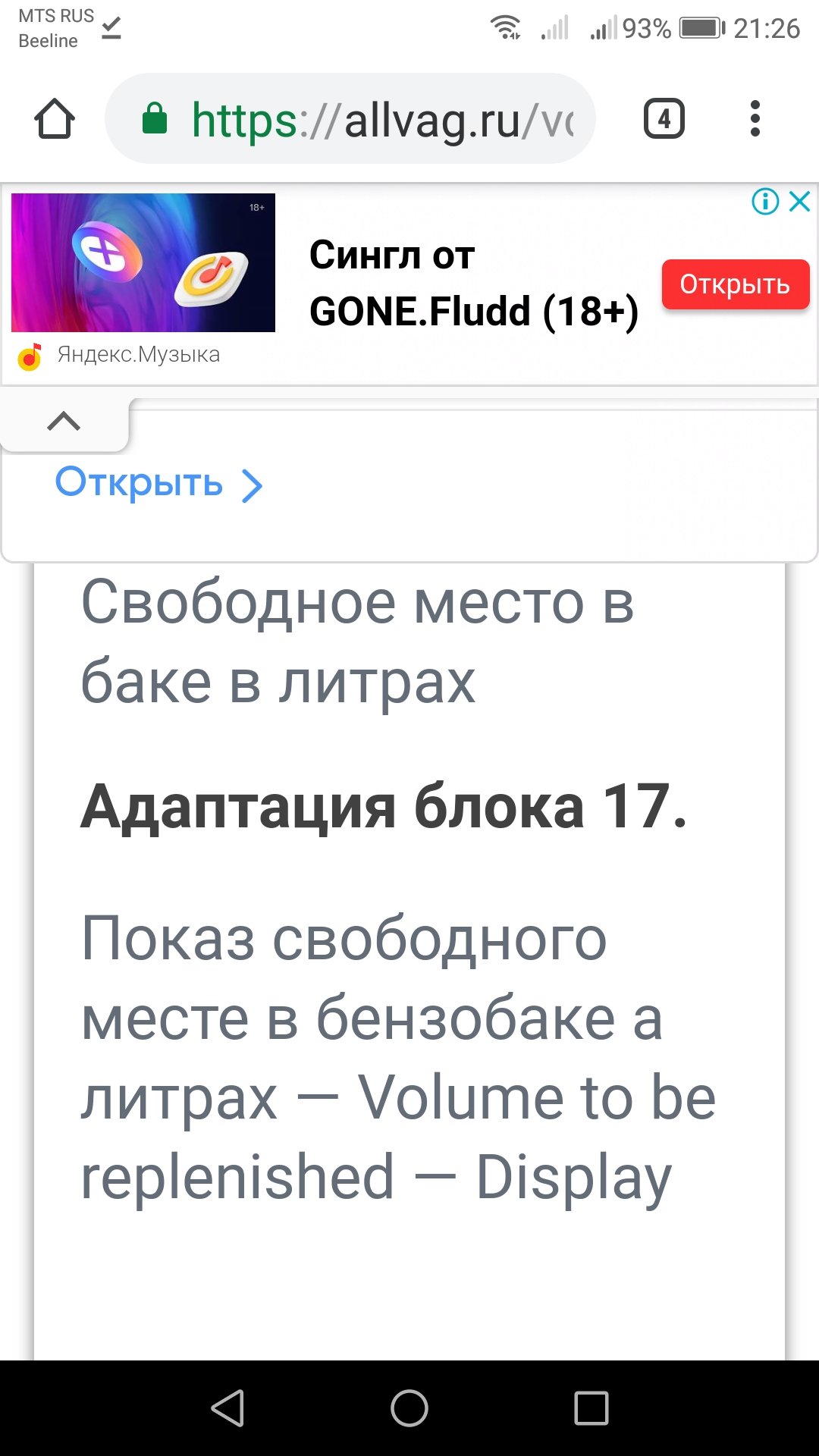Open recent apps from the navigation bar
This screenshot has height=1456, width=819.
coord(591,1408)
